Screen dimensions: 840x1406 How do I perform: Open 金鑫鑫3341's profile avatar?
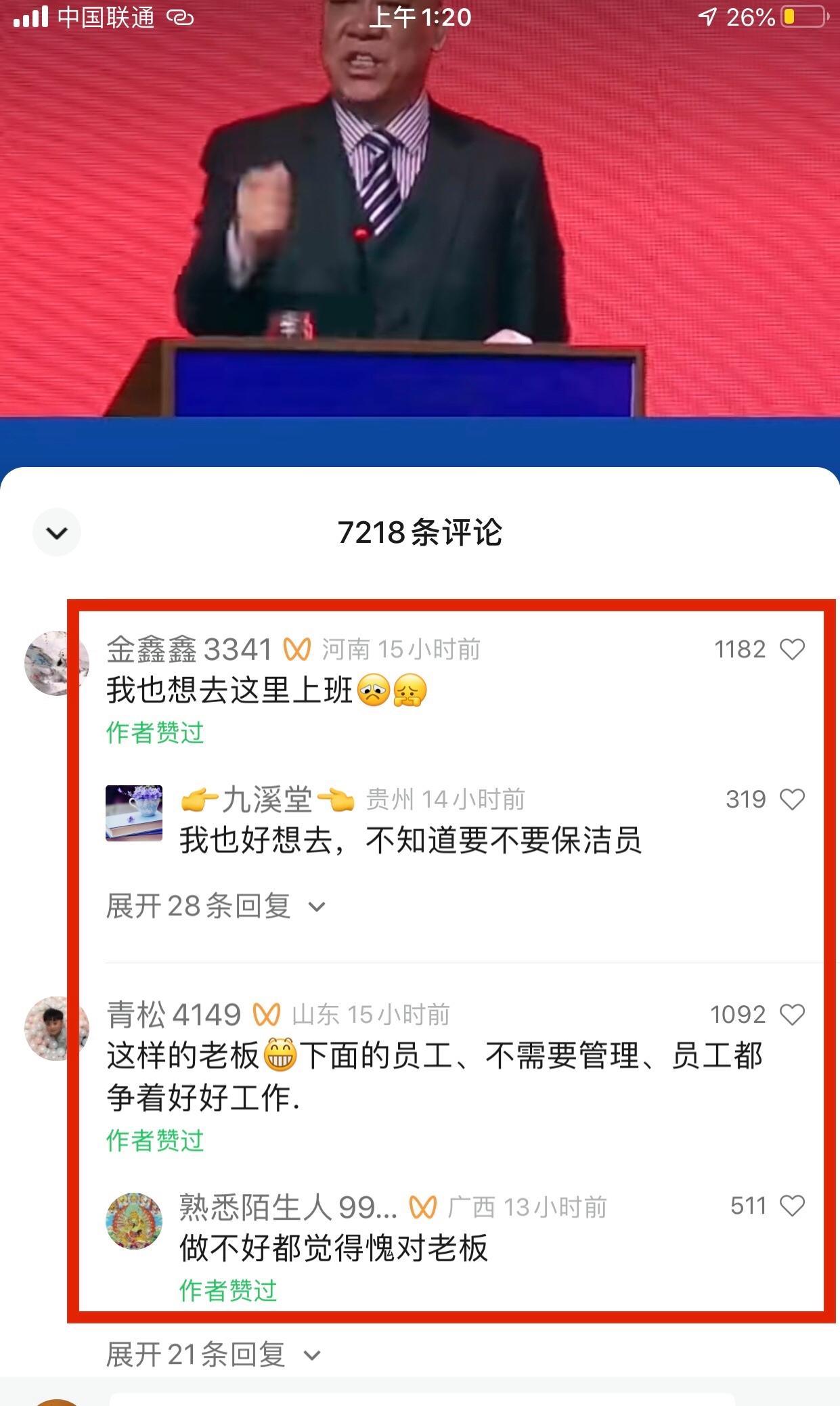point(57,663)
